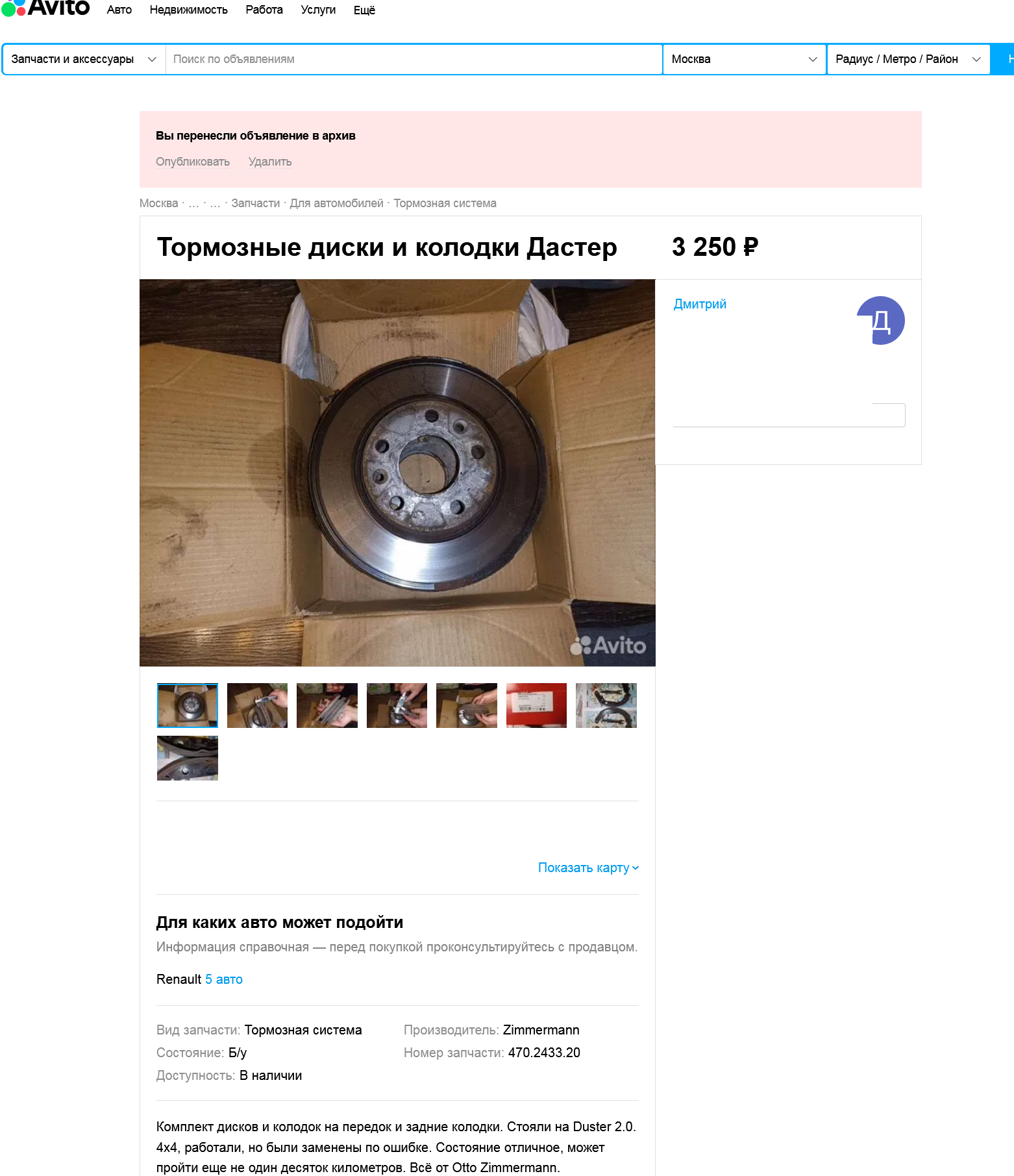Open the Радиус / Метро / Район dropdown

tap(908, 59)
